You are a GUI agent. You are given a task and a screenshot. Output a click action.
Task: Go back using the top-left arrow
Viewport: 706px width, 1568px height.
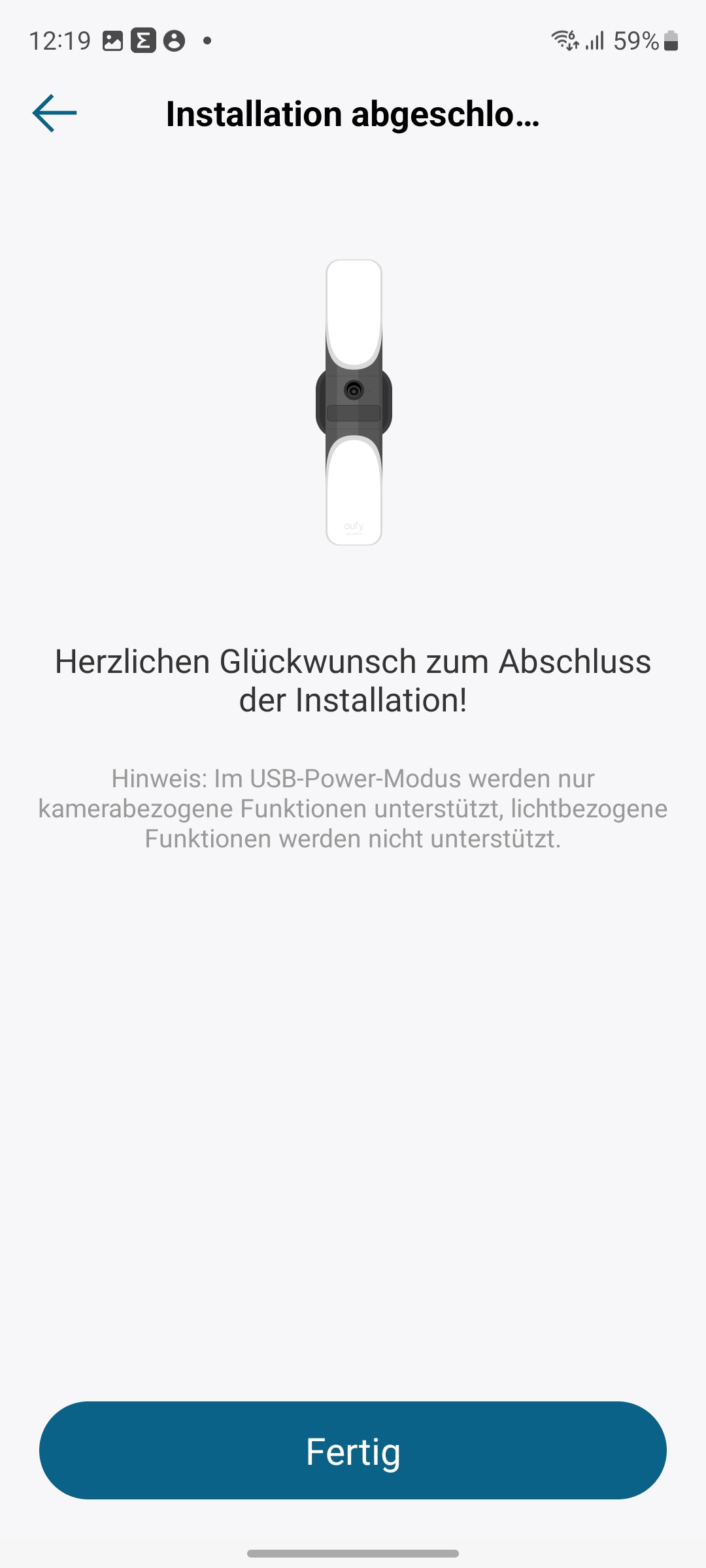(x=55, y=113)
